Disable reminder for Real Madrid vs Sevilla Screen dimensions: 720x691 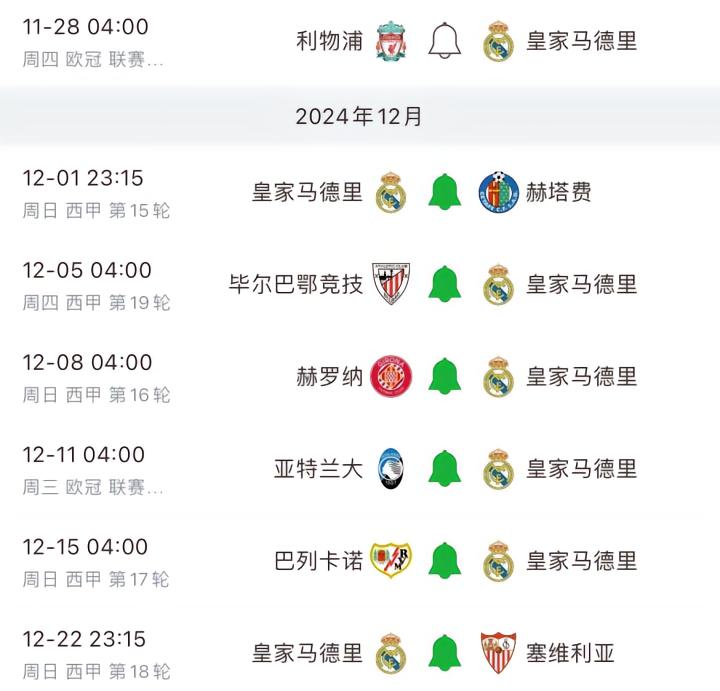tap(444, 653)
